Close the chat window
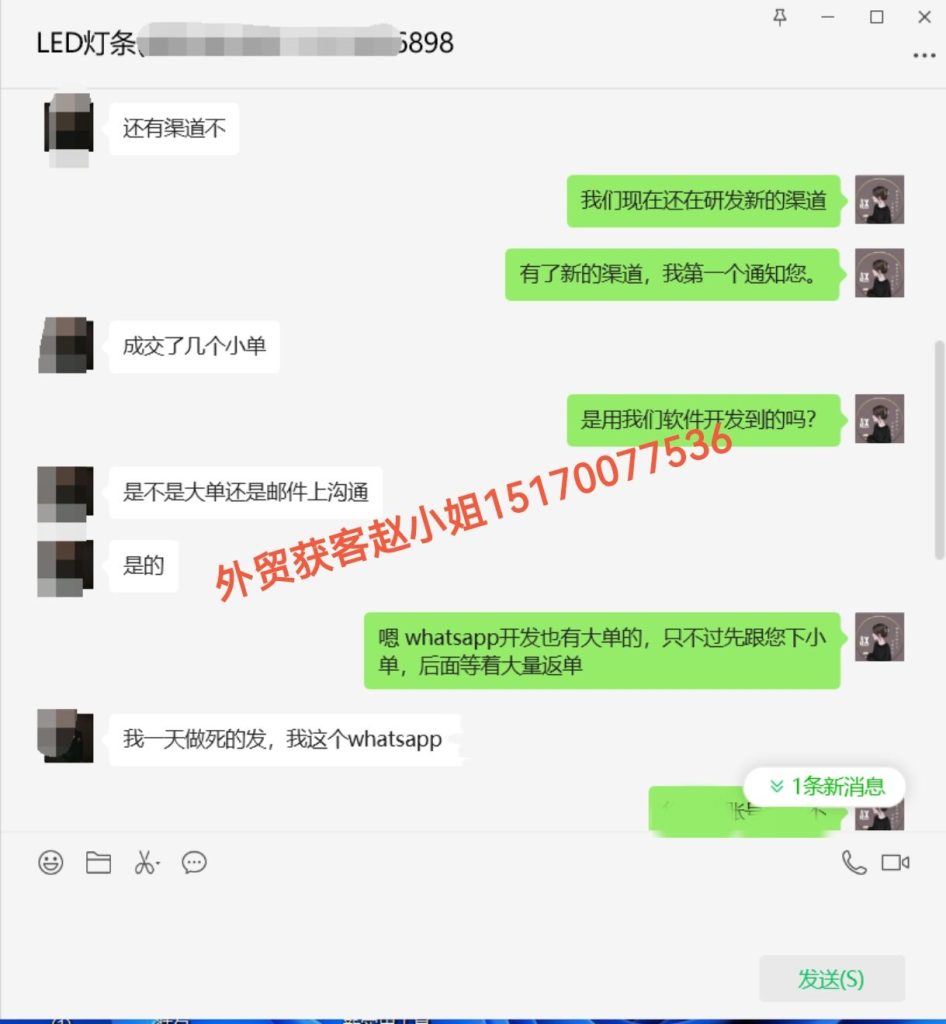The width and height of the screenshot is (946, 1024). (x=924, y=17)
